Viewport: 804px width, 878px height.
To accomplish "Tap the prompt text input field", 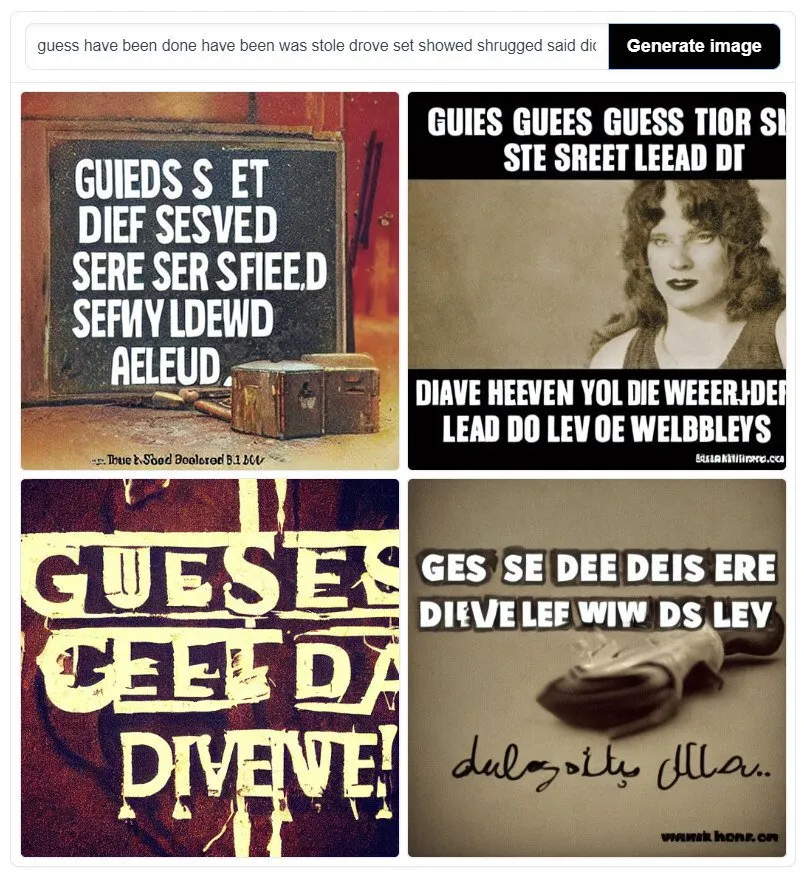I will [316, 46].
